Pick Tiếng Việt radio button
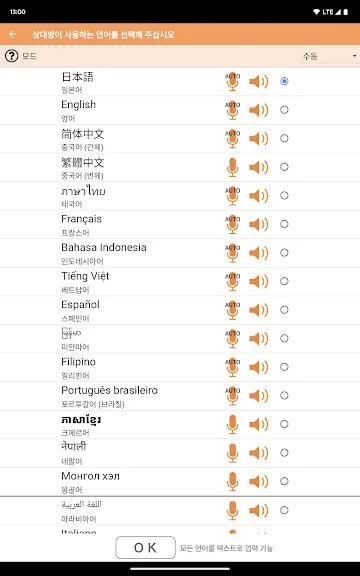Viewport: 360px width, 576px height. [x=284, y=281]
